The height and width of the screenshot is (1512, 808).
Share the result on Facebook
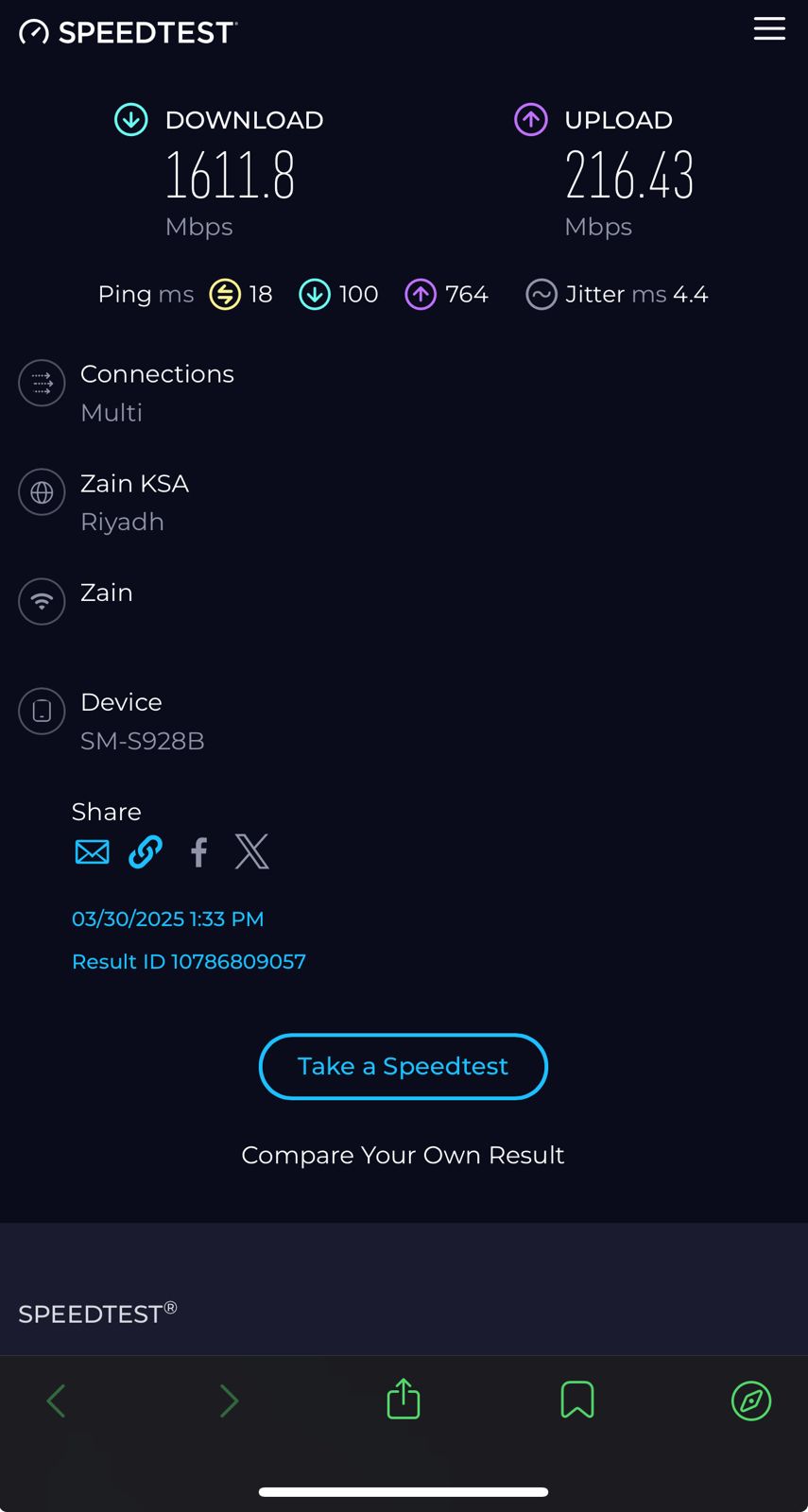click(x=198, y=852)
